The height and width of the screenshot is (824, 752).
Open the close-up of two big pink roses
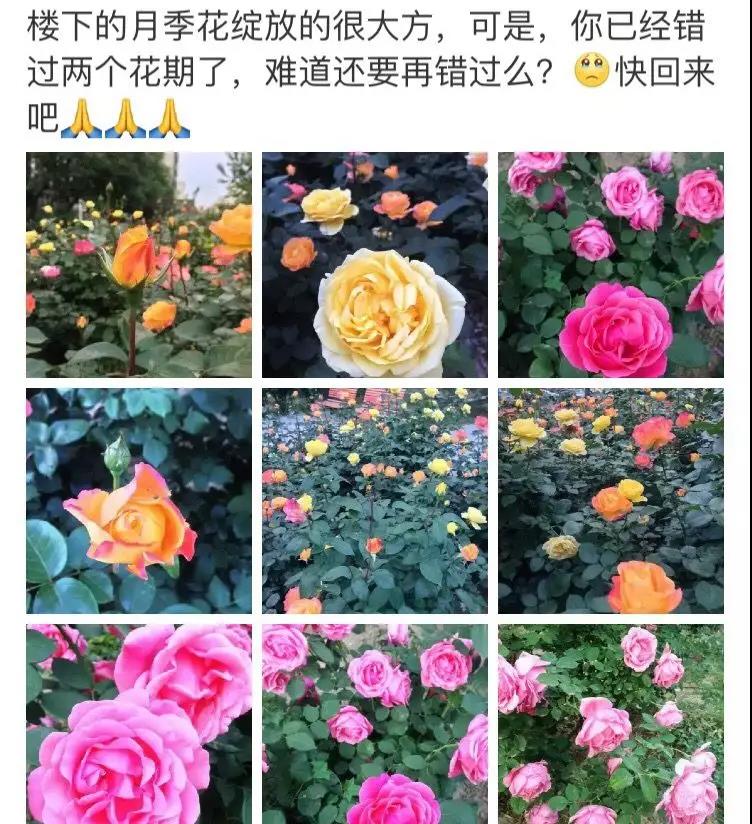click(138, 723)
